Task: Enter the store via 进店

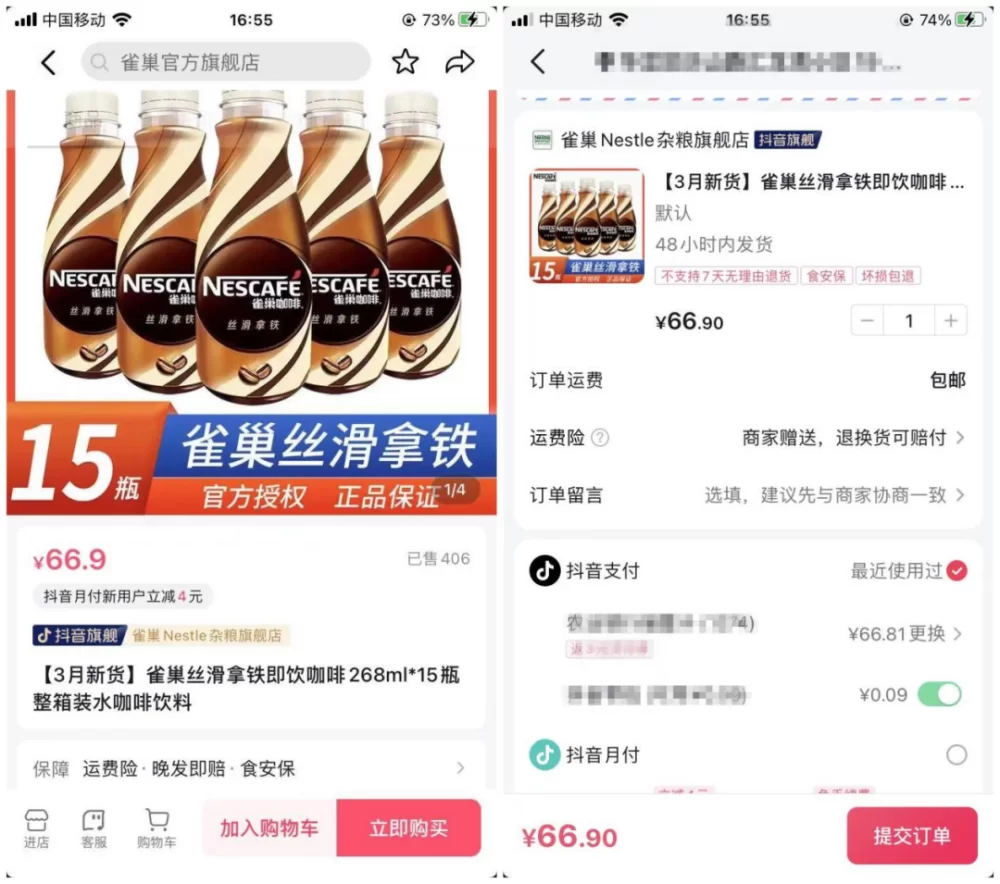Action: point(37,828)
